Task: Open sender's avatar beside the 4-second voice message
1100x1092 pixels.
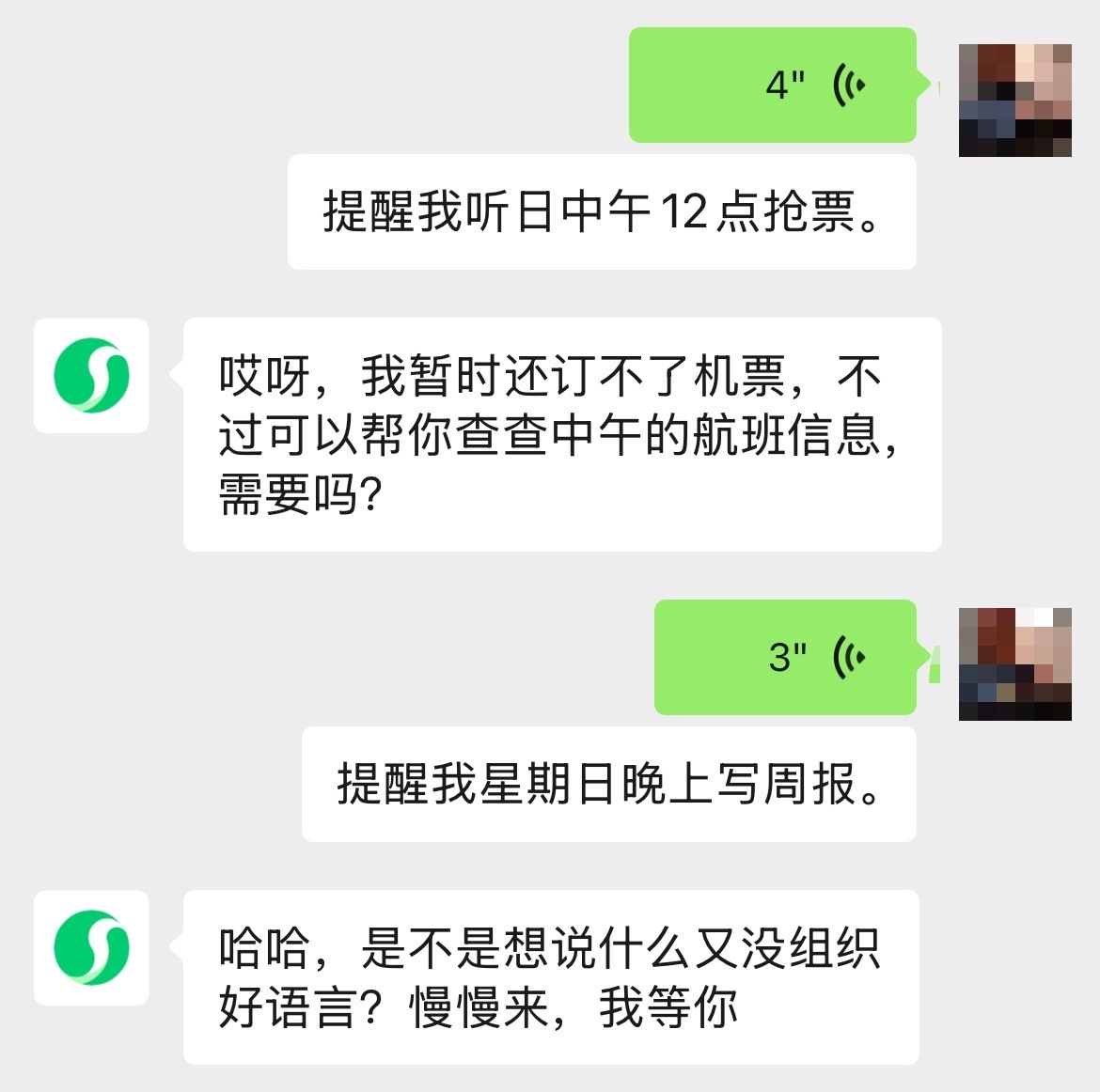Action: click(1014, 100)
